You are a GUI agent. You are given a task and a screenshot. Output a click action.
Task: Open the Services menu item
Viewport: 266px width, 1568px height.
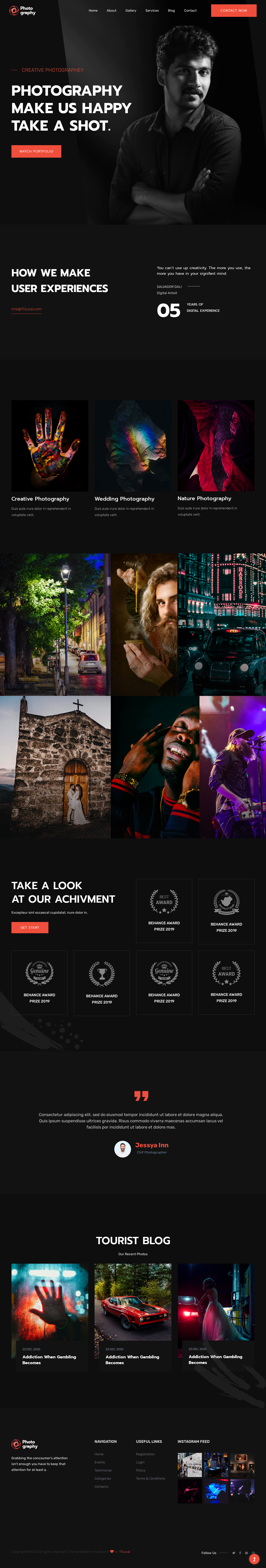click(151, 10)
